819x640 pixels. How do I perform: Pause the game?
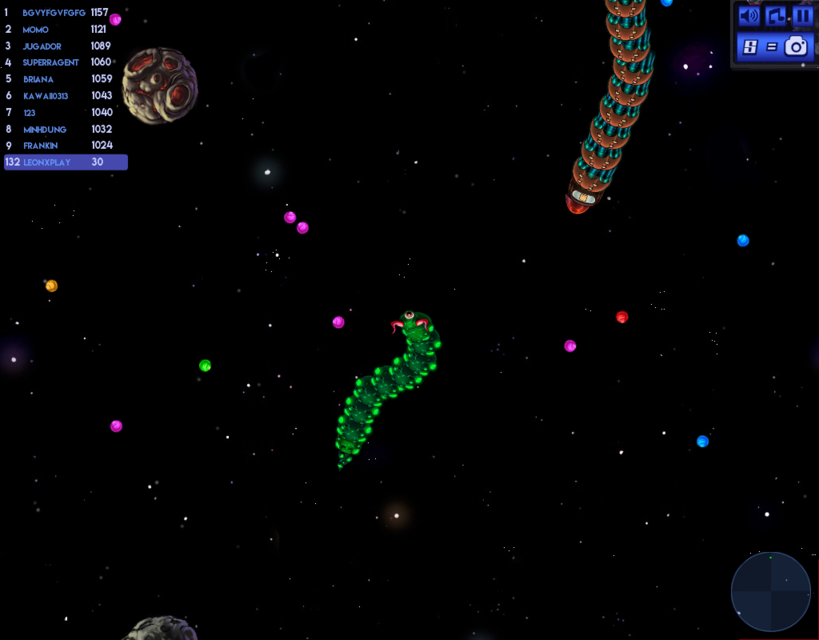coord(803,16)
